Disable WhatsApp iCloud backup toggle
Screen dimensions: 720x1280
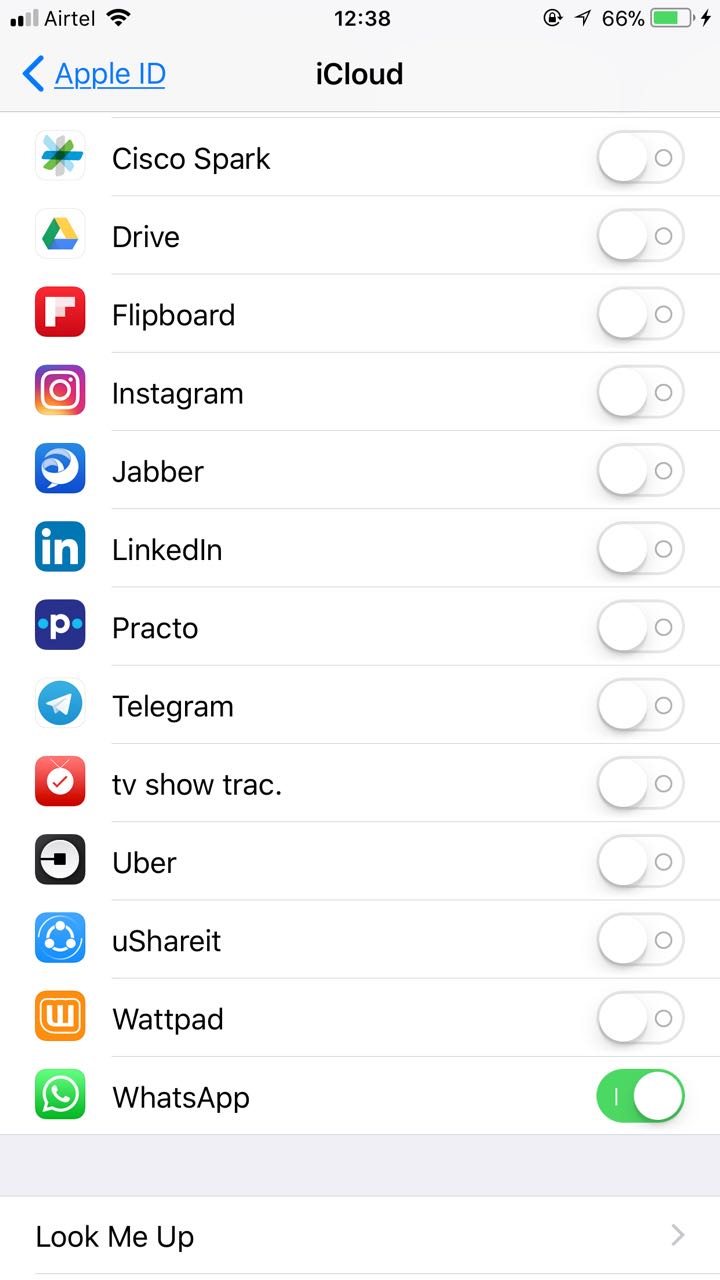(x=640, y=1097)
